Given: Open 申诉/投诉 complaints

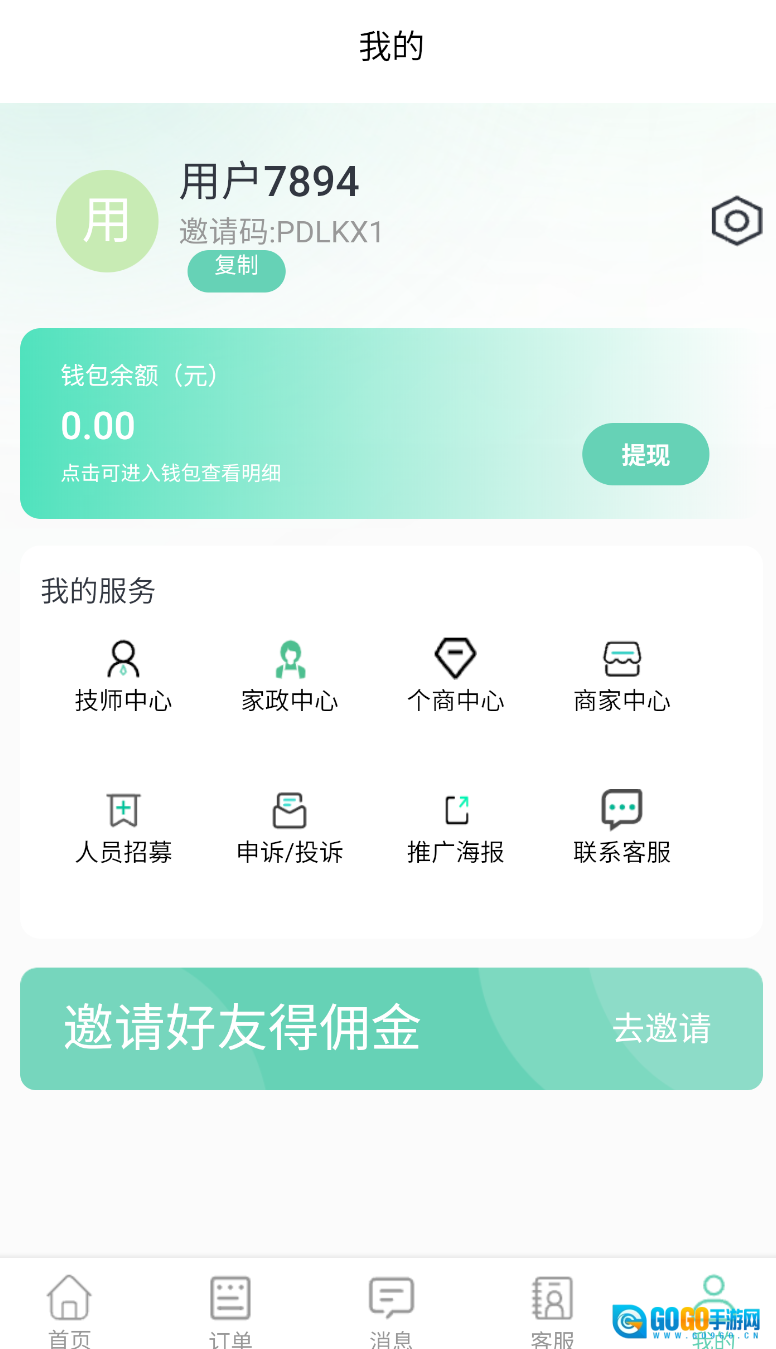Looking at the screenshot, I should tap(290, 828).
